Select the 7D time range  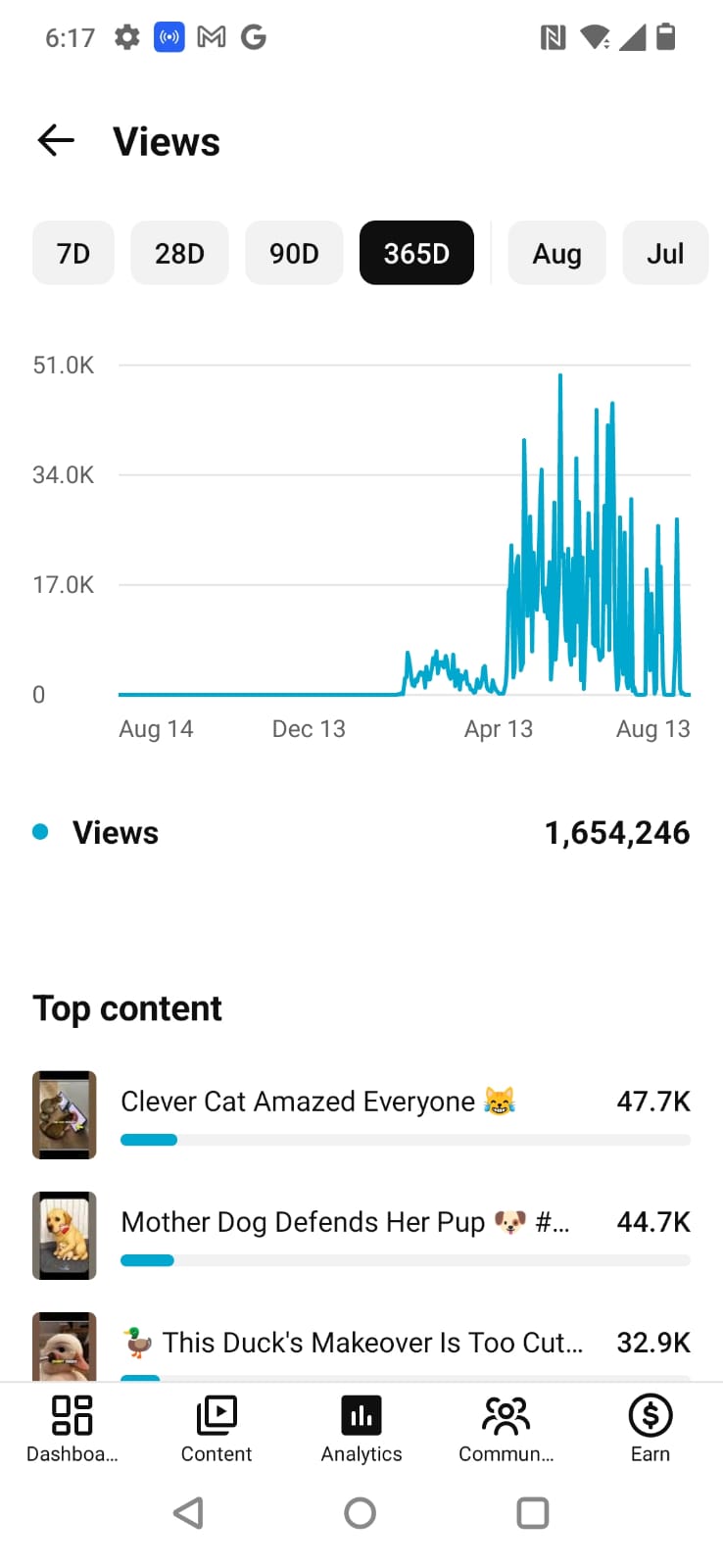pos(73,253)
